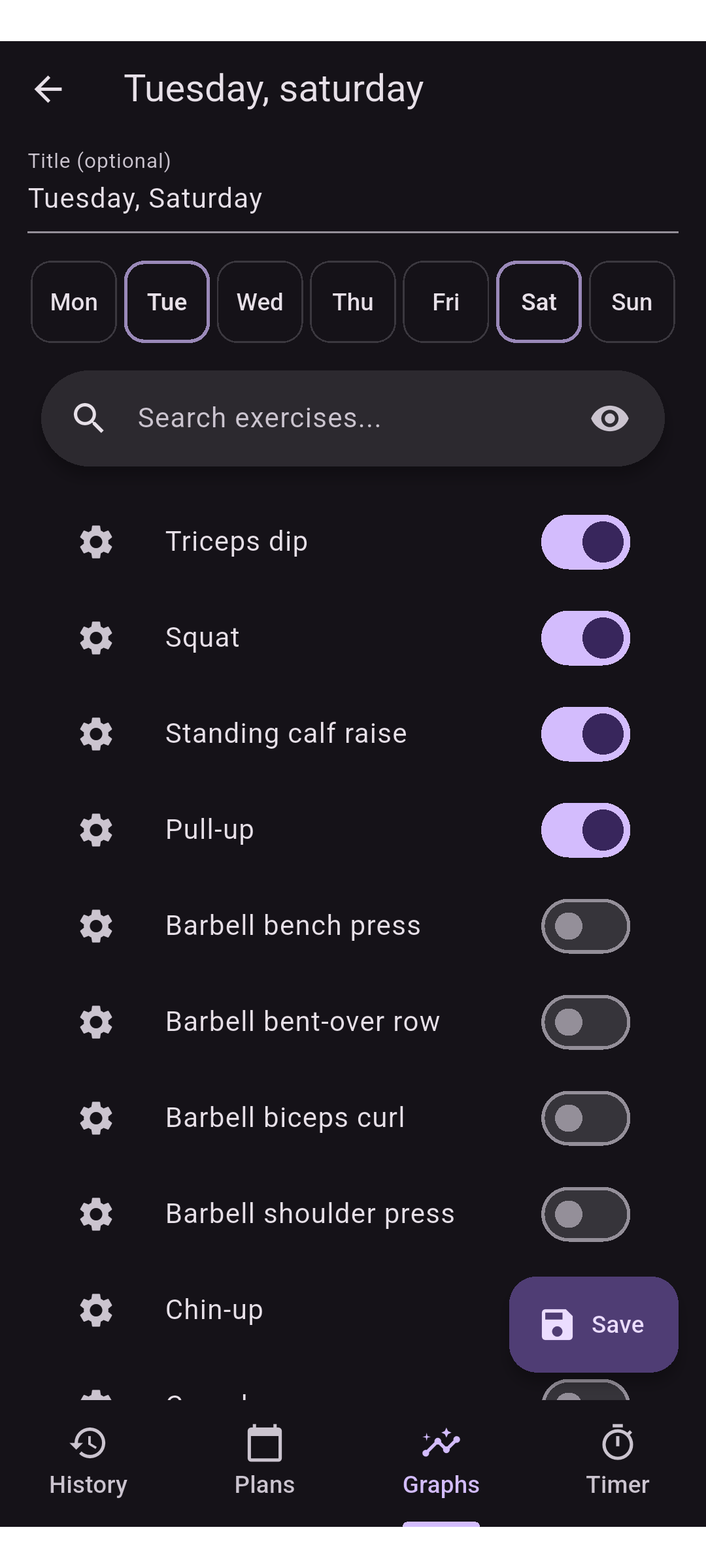
Task: Turn off Standing calf raise switch
Action: tap(586, 734)
